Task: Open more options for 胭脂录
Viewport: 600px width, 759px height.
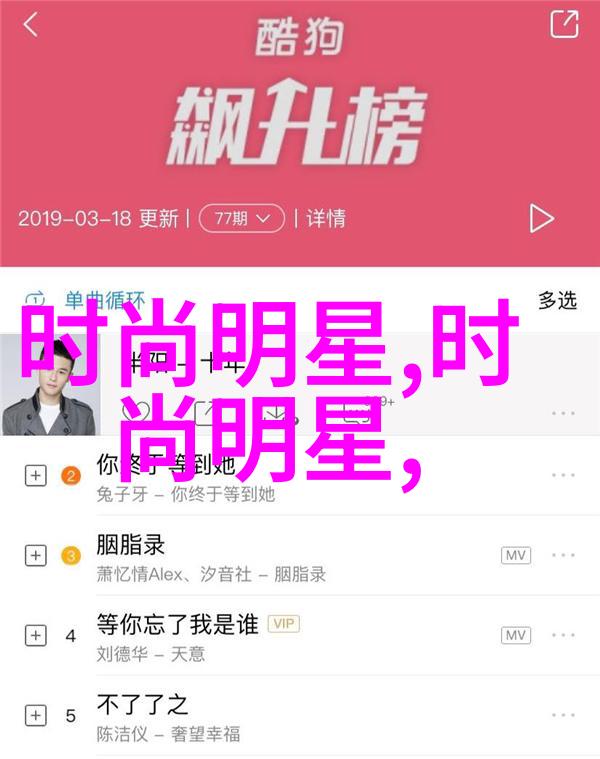Action: tap(562, 555)
